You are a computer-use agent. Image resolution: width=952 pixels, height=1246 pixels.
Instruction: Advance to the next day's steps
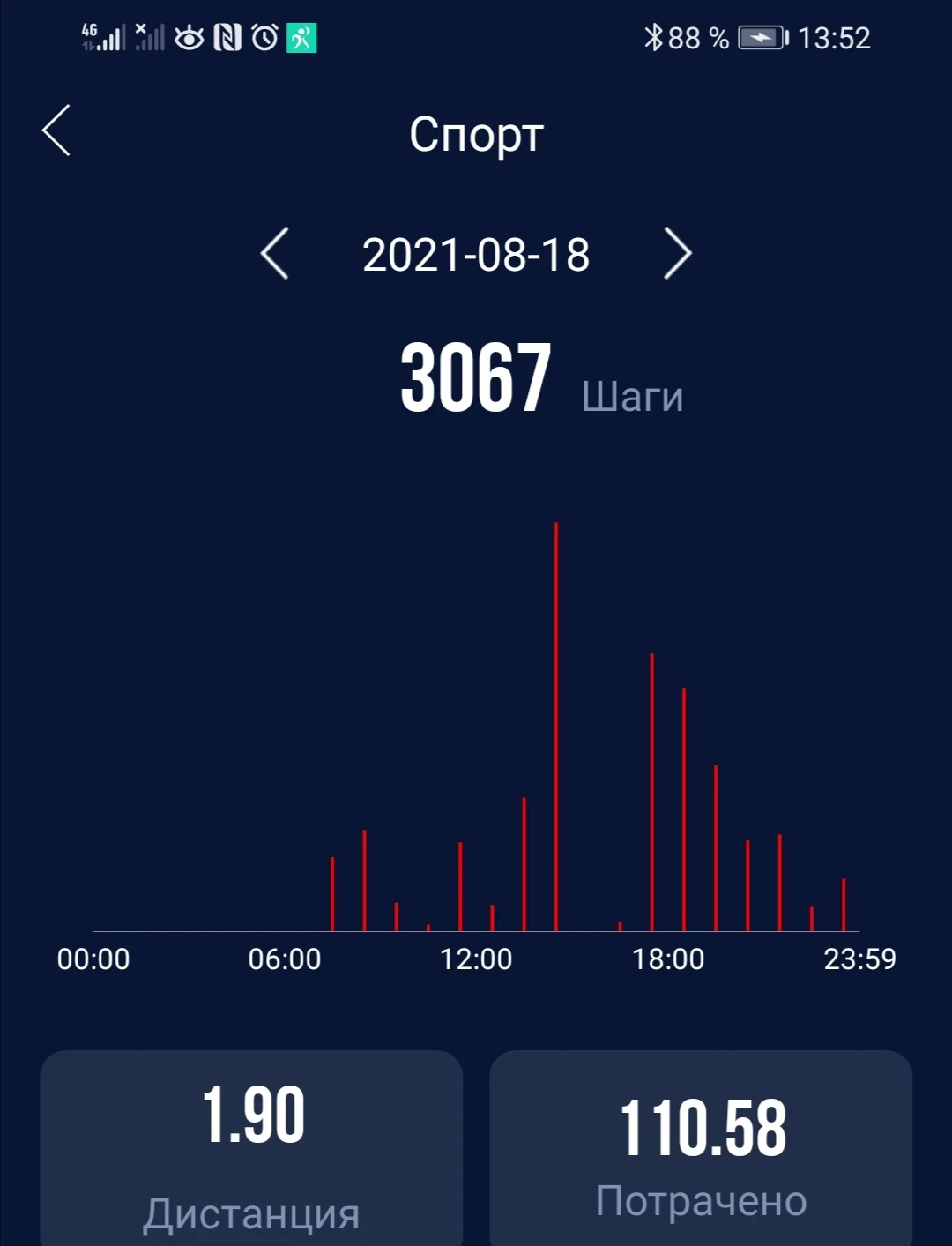[677, 254]
